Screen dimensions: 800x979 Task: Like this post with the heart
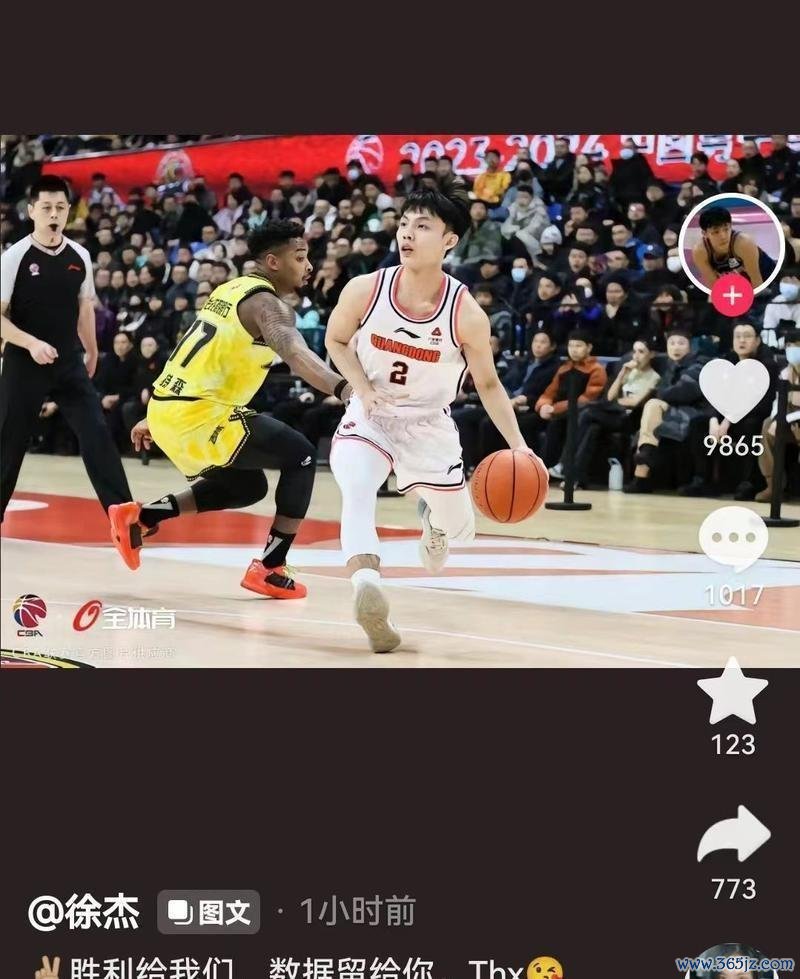click(733, 390)
